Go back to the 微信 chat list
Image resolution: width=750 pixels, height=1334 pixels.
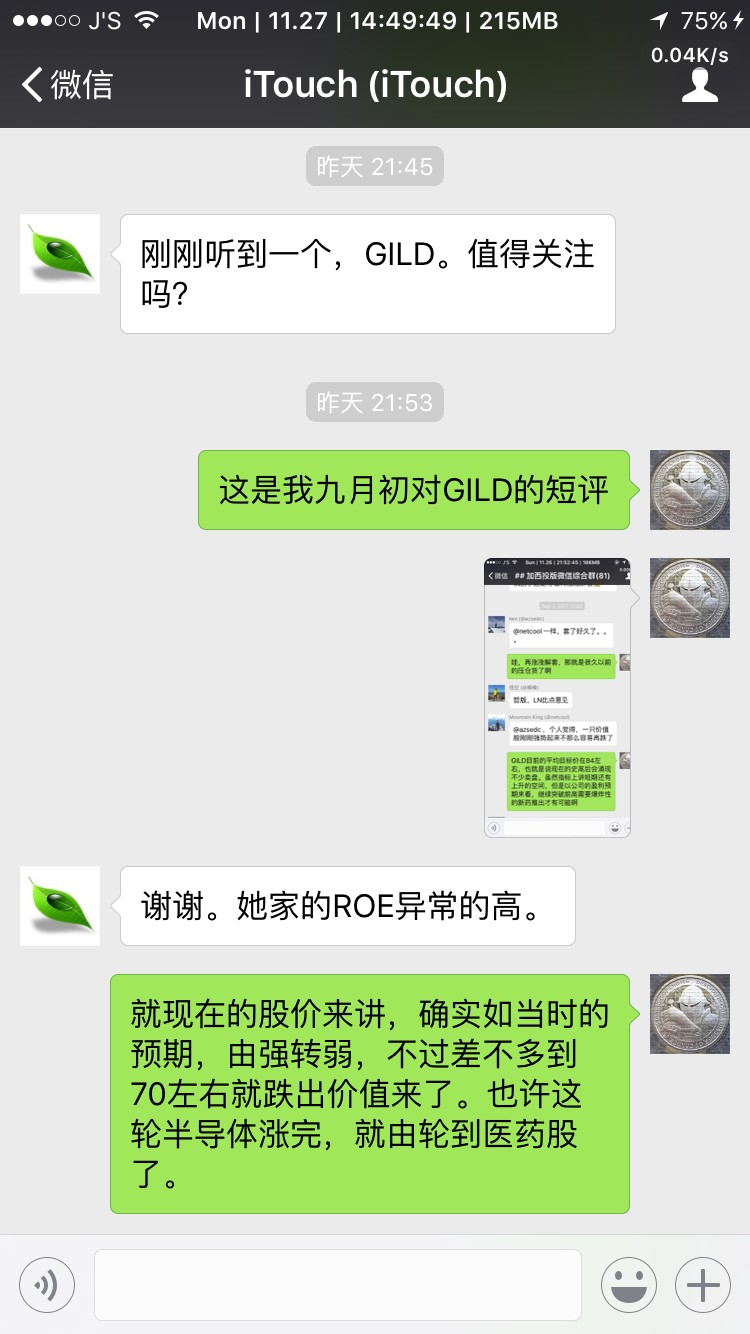click(x=67, y=85)
